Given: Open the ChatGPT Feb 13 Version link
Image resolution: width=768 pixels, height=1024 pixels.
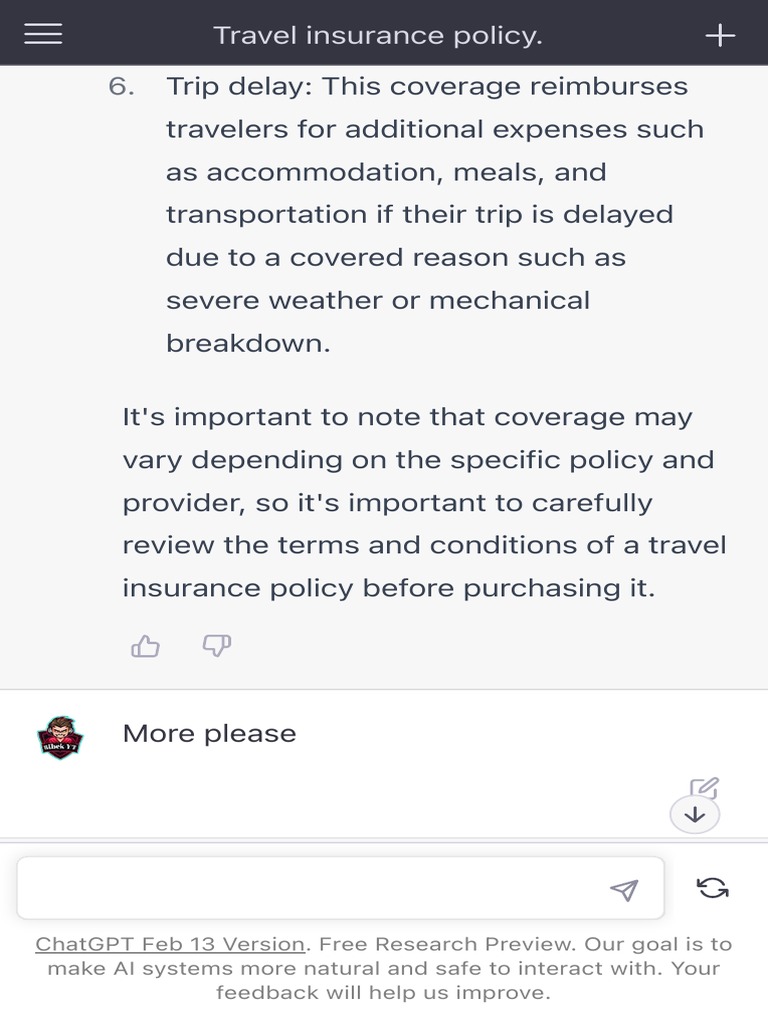Looking at the screenshot, I should tap(170, 944).
